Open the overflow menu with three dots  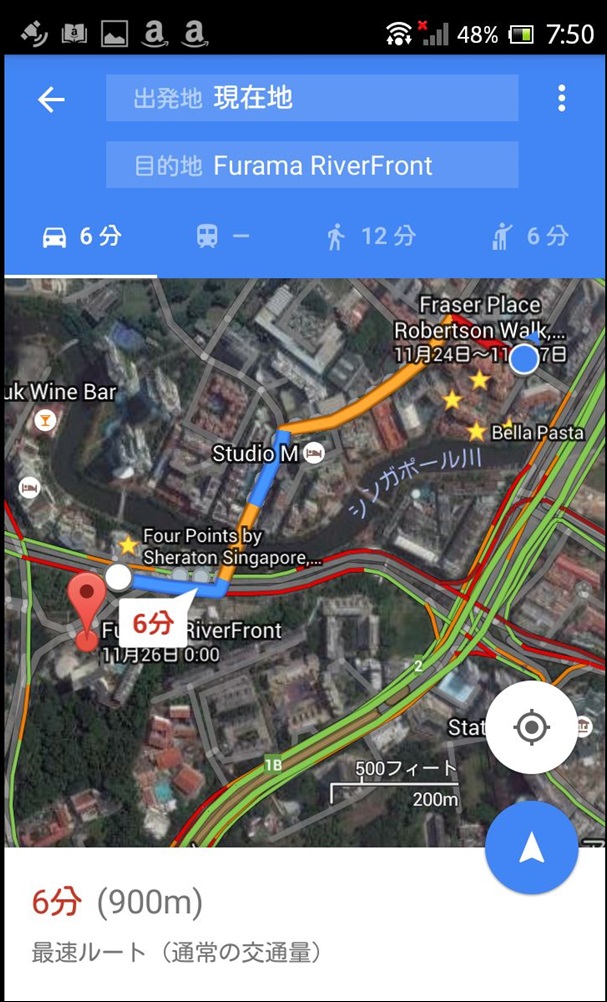(561, 98)
